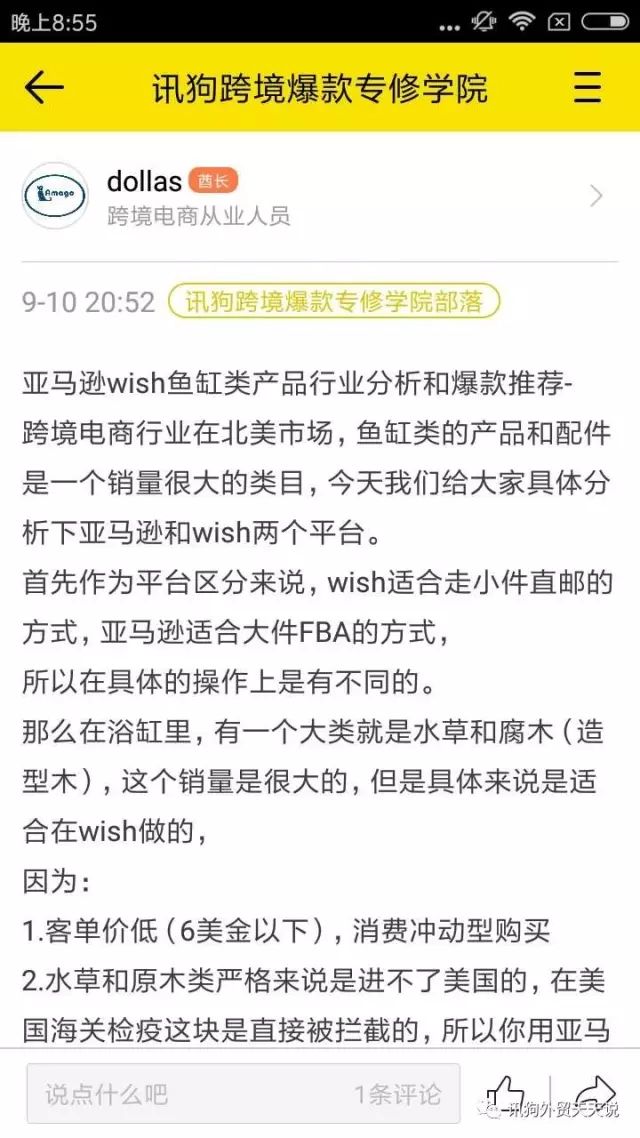This screenshot has width=640, height=1138.
Task: Open the hamburger menu in the header
Action: (x=587, y=89)
